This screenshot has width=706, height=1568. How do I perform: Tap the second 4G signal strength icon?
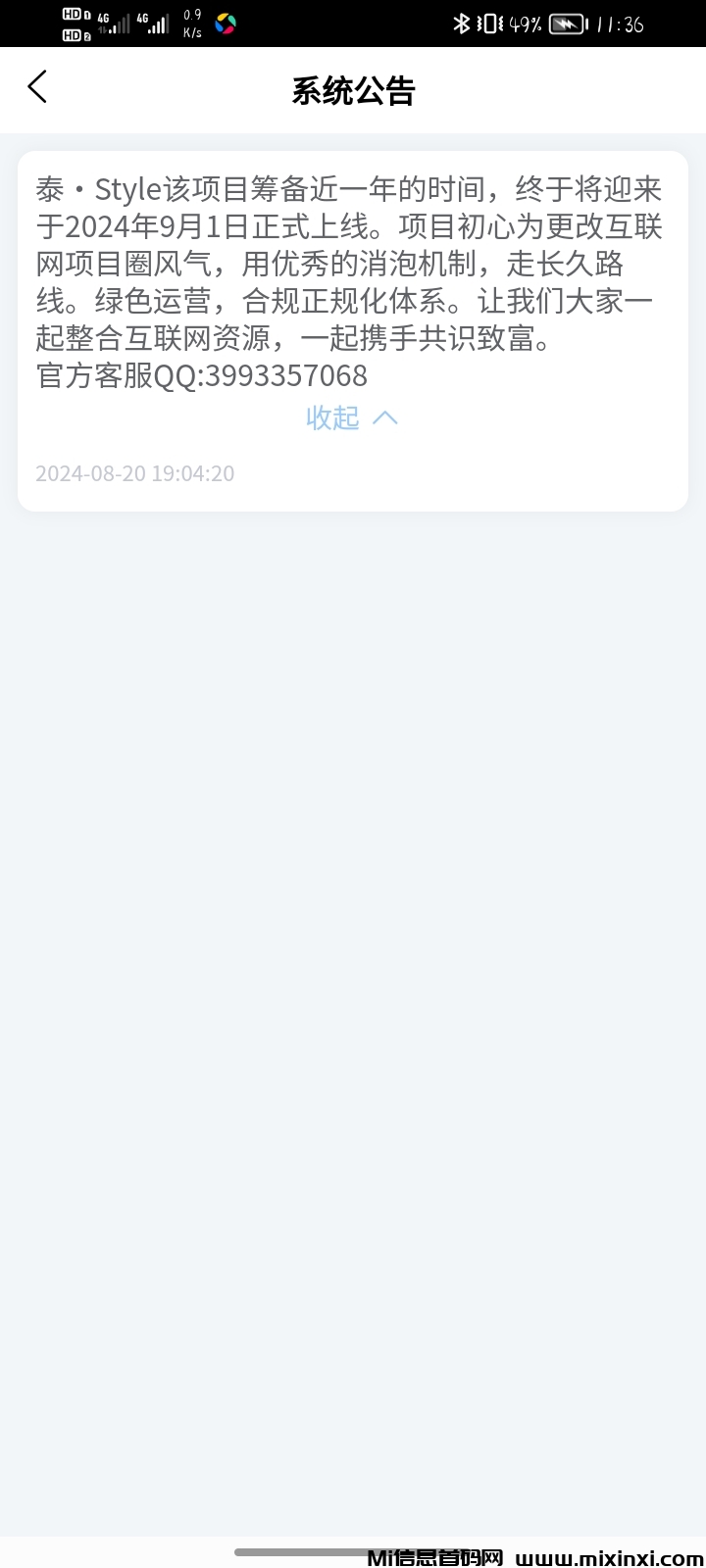click(153, 23)
